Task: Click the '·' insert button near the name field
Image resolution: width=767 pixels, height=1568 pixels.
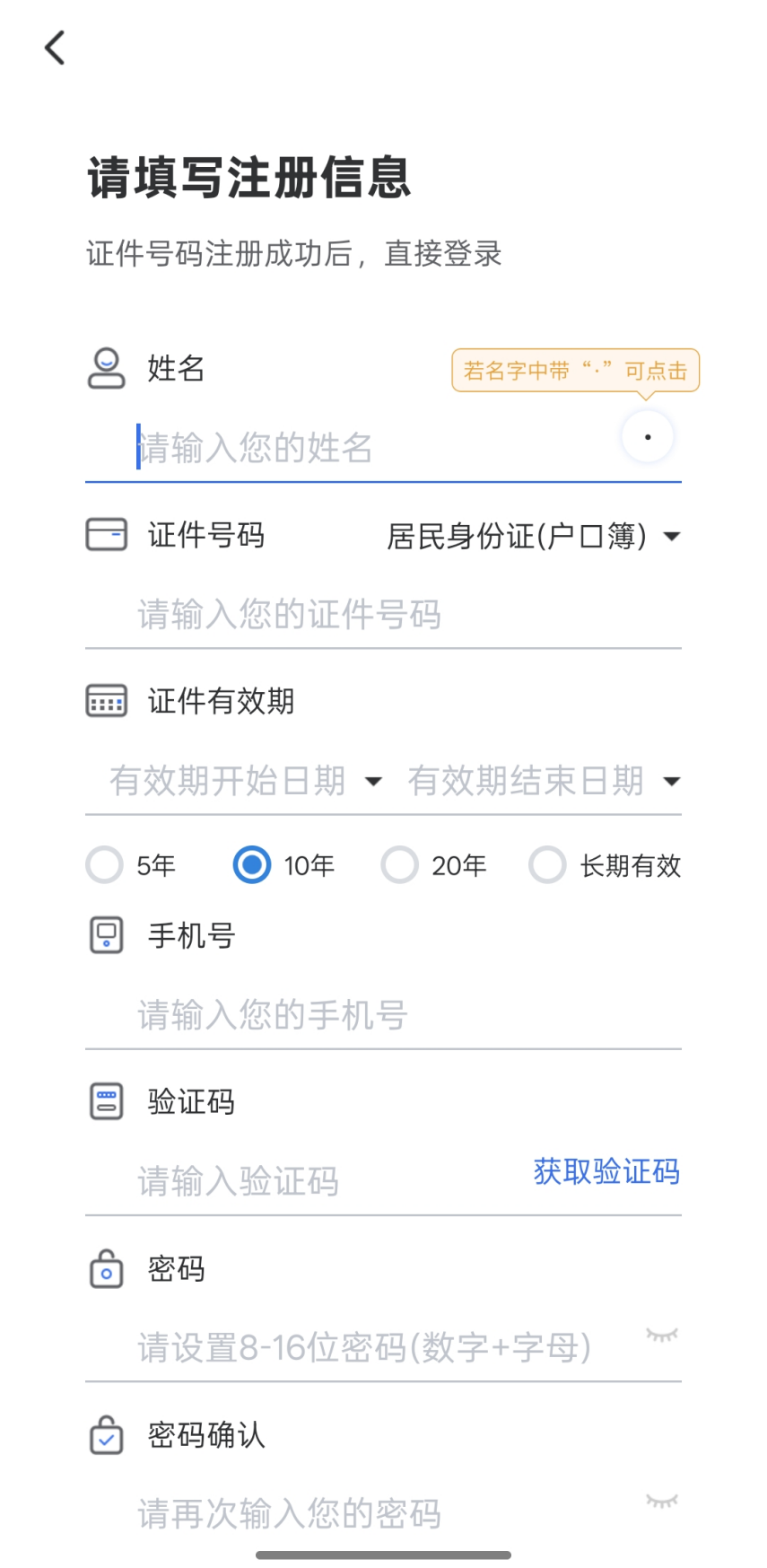Action: point(648,437)
